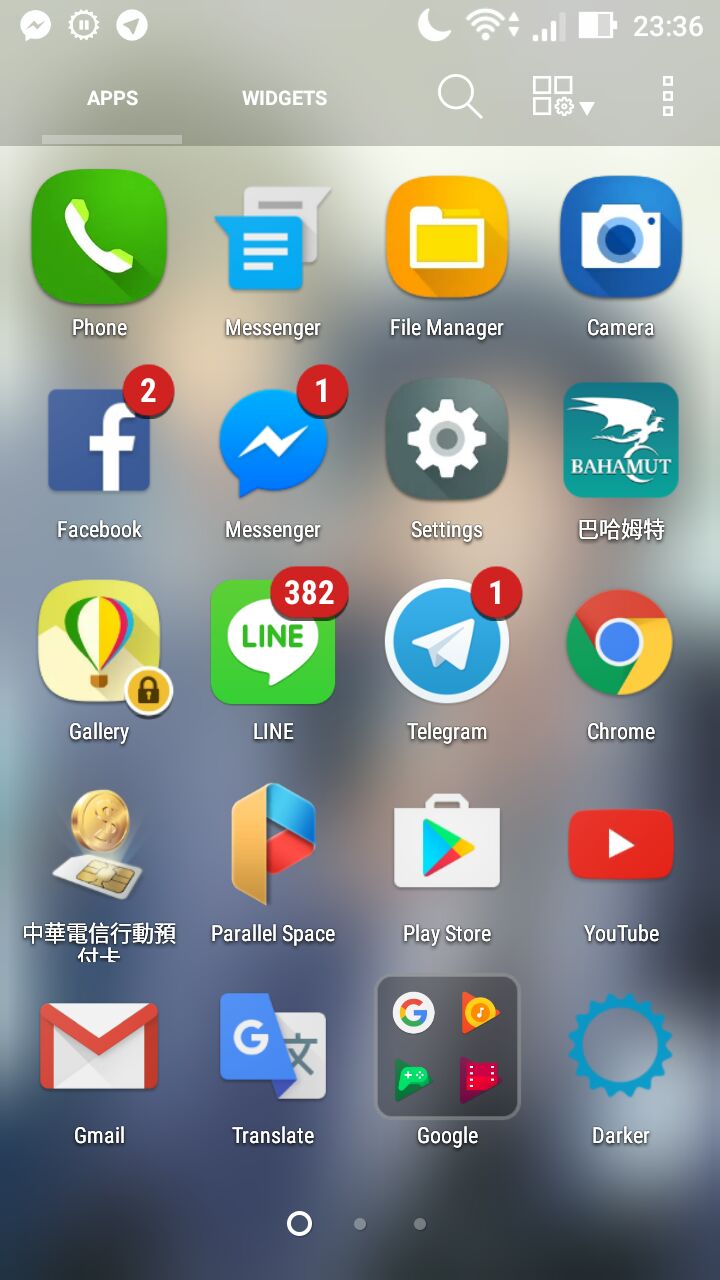Open the overflow menu
The width and height of the screenshot is (720, 1280).
(x=668, y=97)
